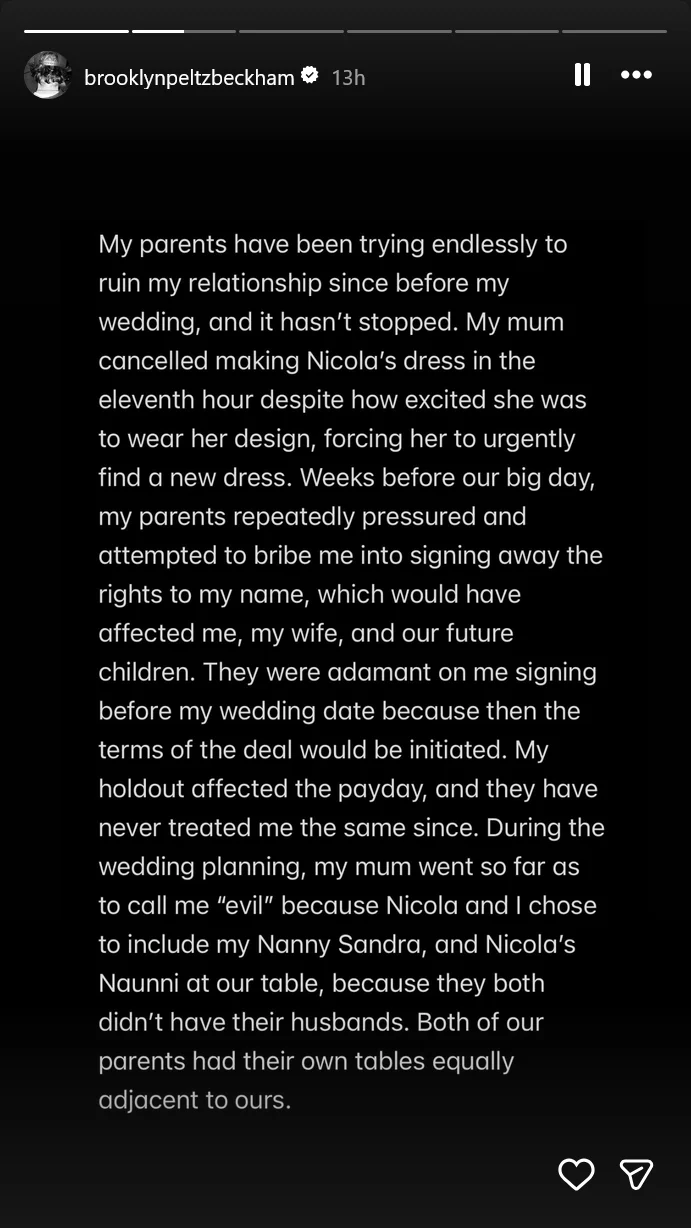Tap the brooklynpeltzbeckham username
Screen dimensions: 691x1228
click(189, 77)
